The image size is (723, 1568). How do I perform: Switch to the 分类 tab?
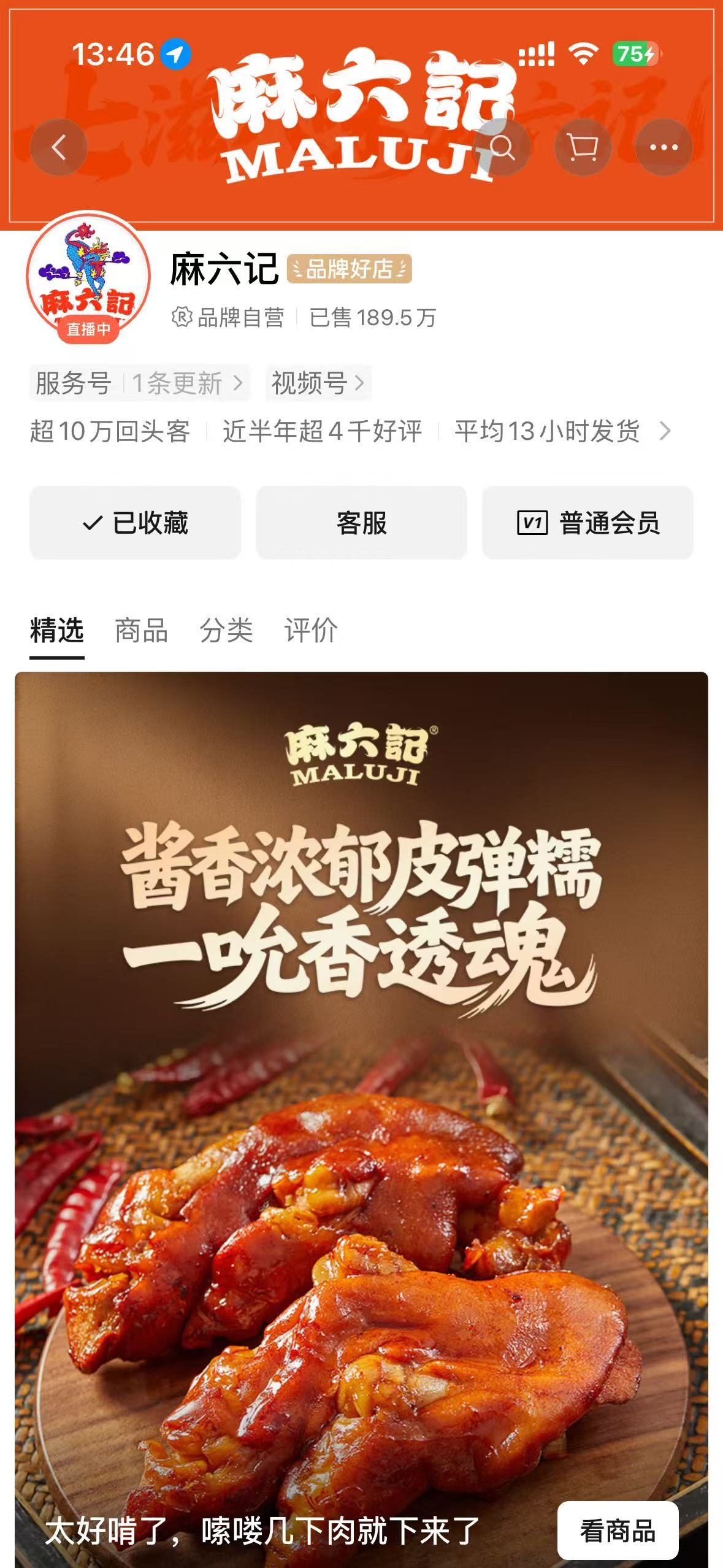tap(226, 631)
